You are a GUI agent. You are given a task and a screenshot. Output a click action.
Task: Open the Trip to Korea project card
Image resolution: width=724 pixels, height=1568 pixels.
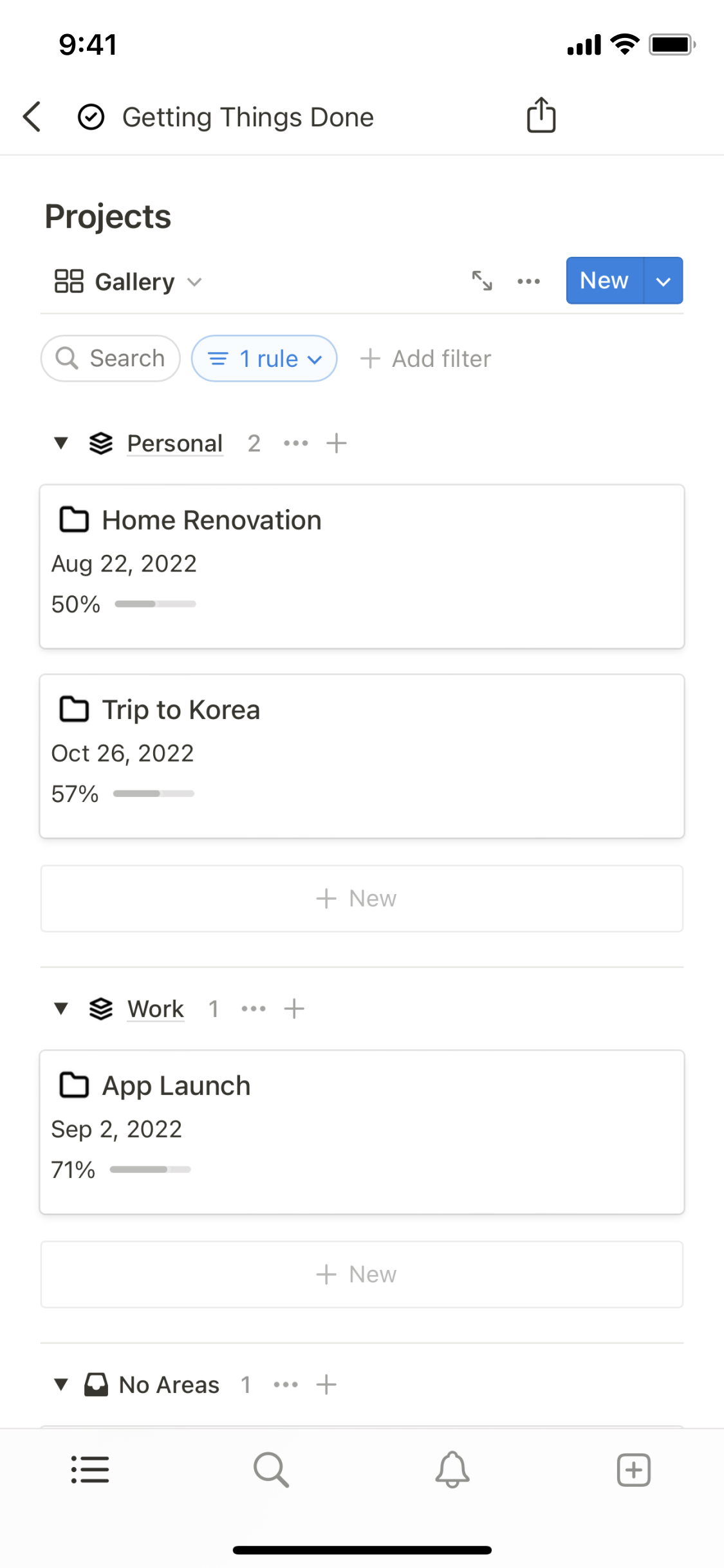[362, 756]
